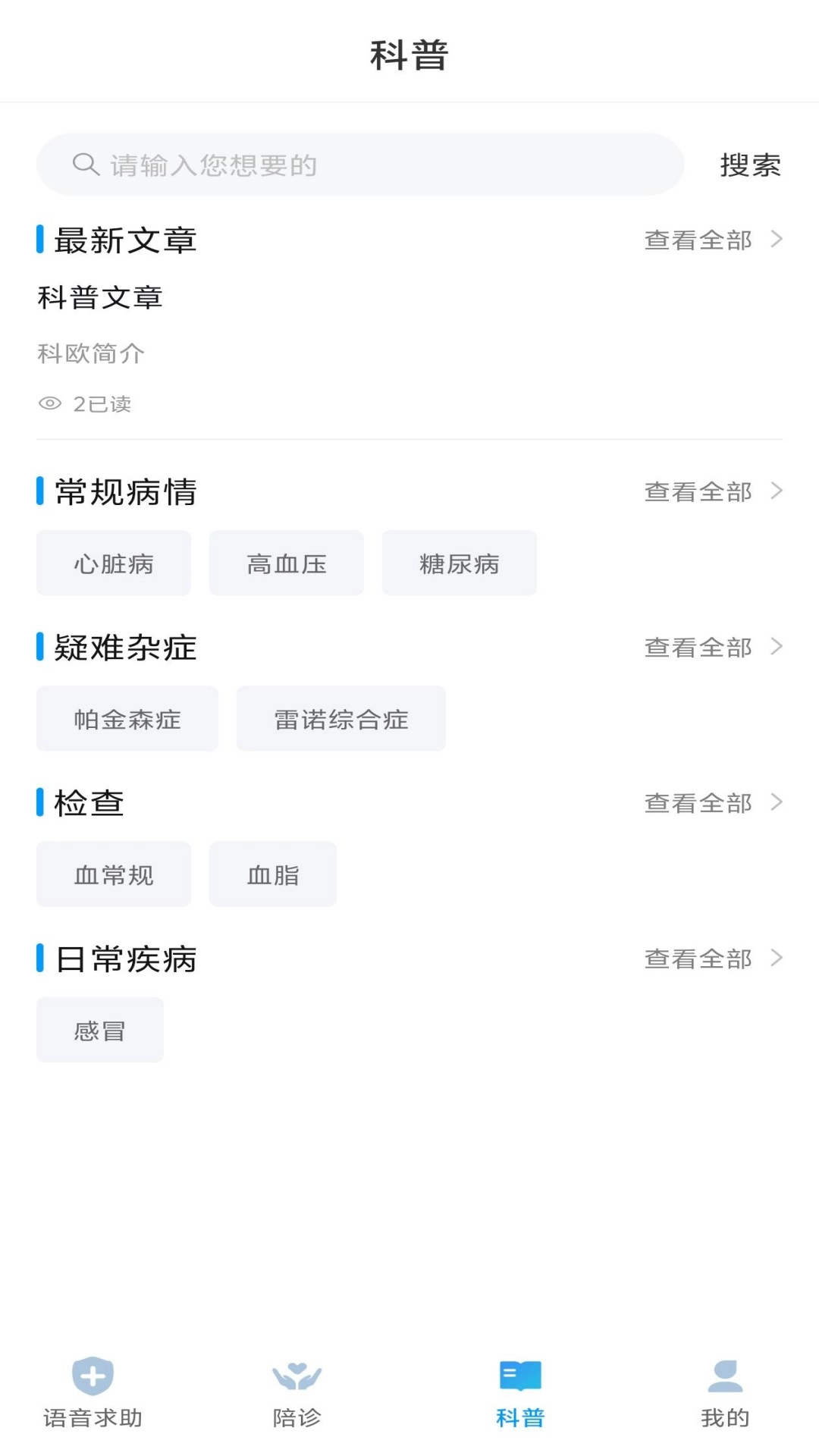Open the 我的 profile icon
Screen dimensions: 819x1456
pyautogui.click(x=726, y=1376)
